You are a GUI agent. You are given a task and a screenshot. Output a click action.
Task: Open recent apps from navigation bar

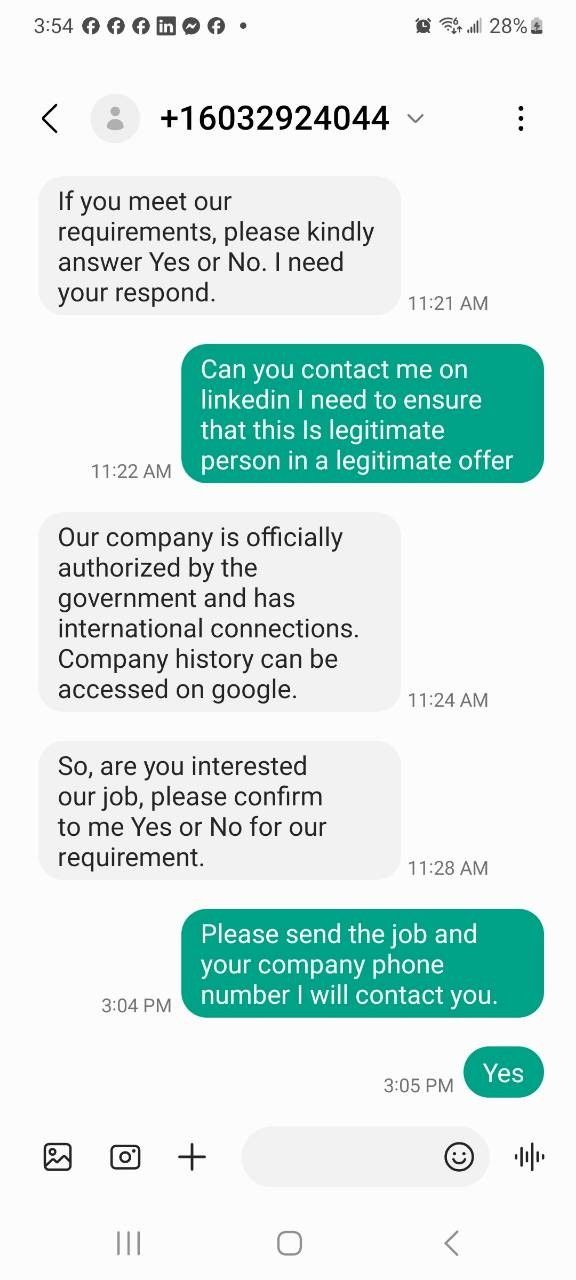pyautogui.click(x=128, y=1243)
